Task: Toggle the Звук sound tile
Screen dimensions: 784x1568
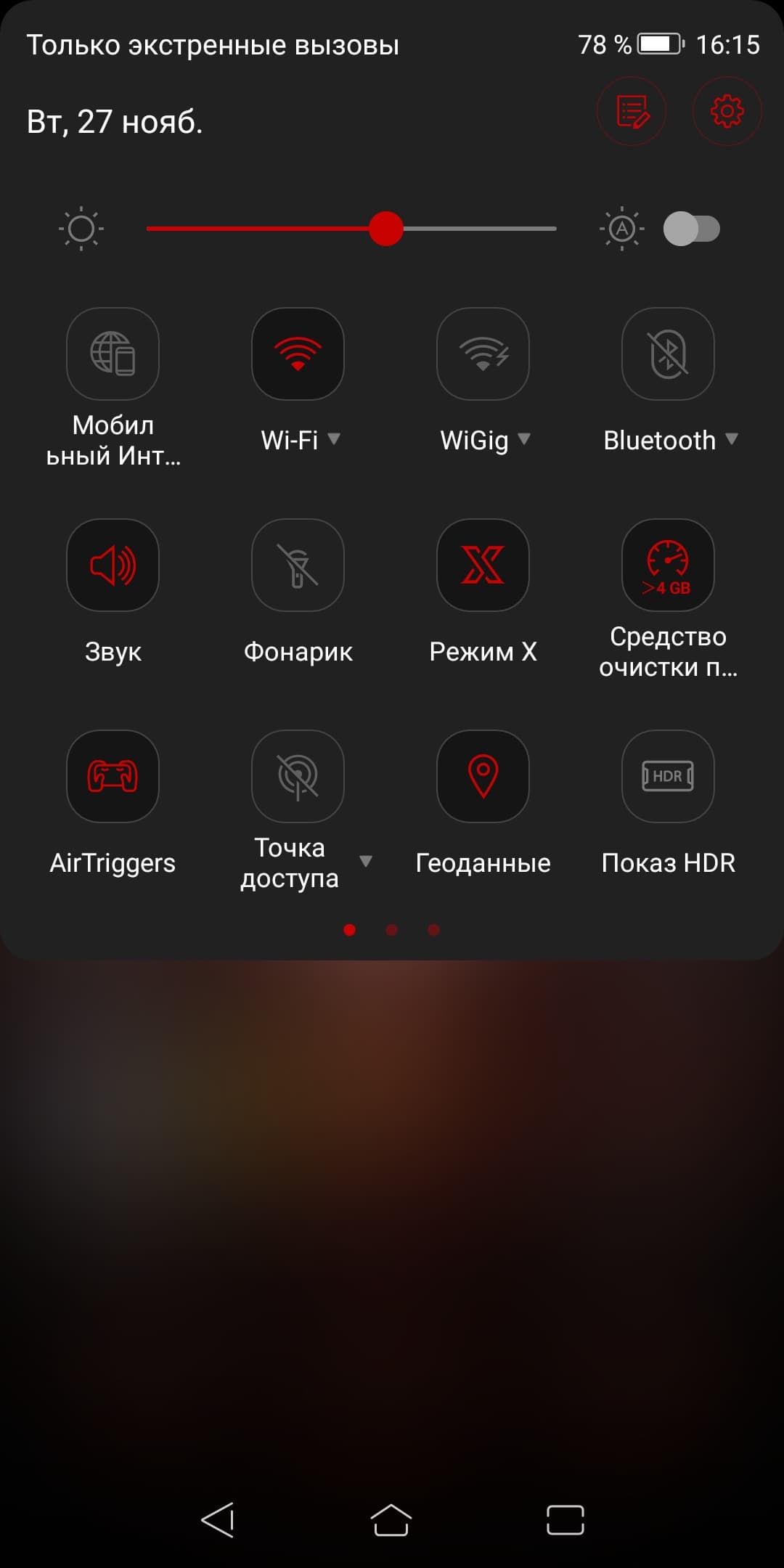Action: pyautogui.click(x=113, y=565)
